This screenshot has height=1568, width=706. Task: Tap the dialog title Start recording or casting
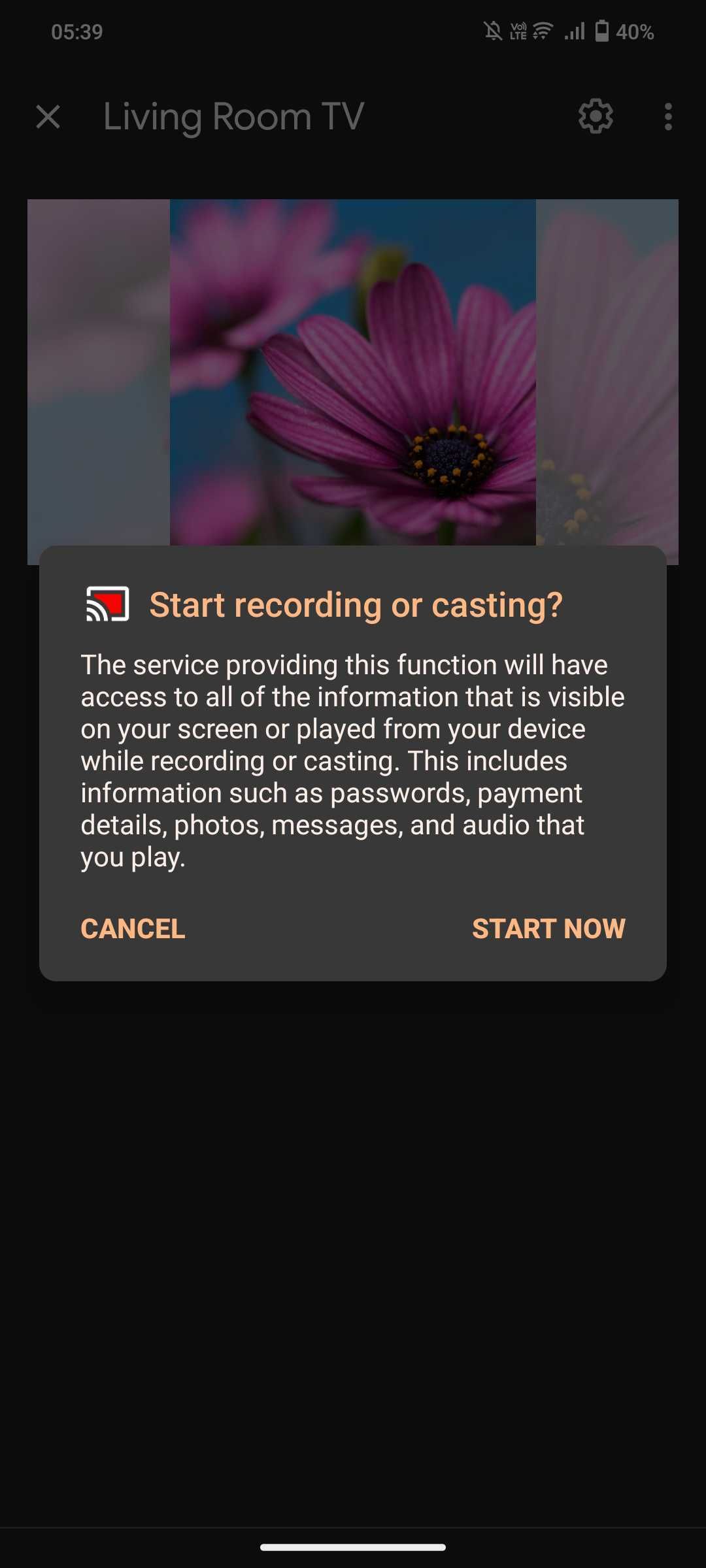357,606
